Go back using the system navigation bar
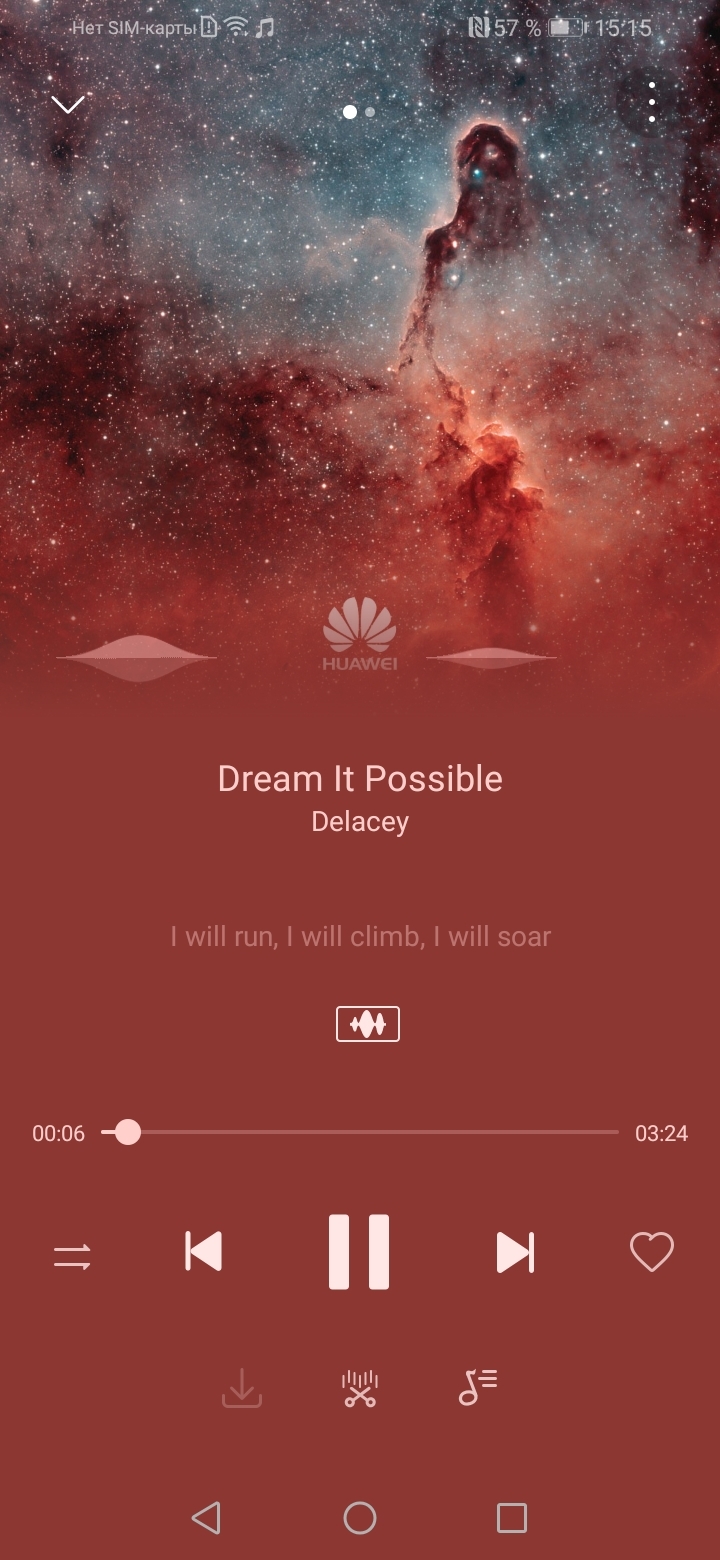The width and height of the screenshot is (720, 1560). pos(206,1518)
